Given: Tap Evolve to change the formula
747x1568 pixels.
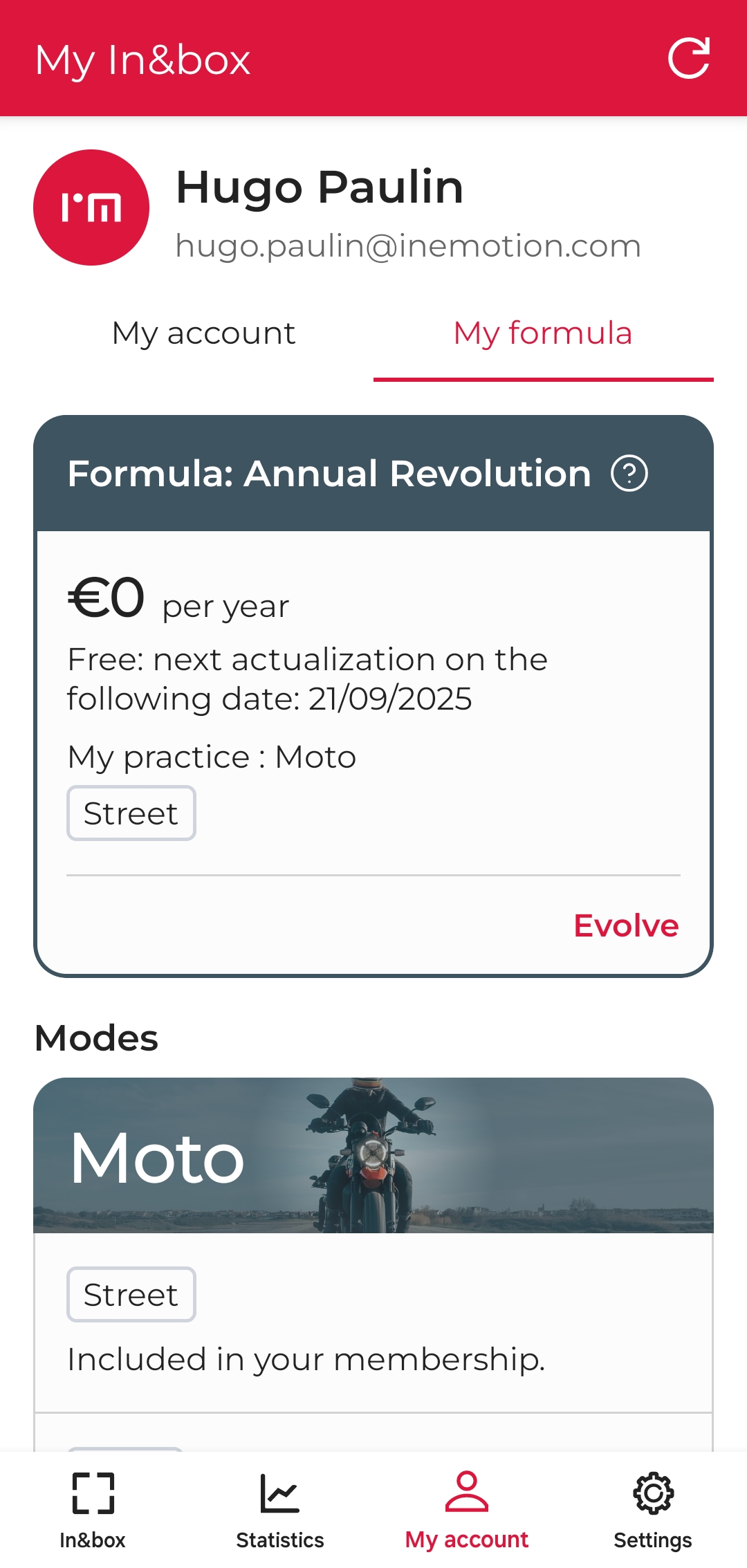Looking at the screenshot, I should click(626, 925).
